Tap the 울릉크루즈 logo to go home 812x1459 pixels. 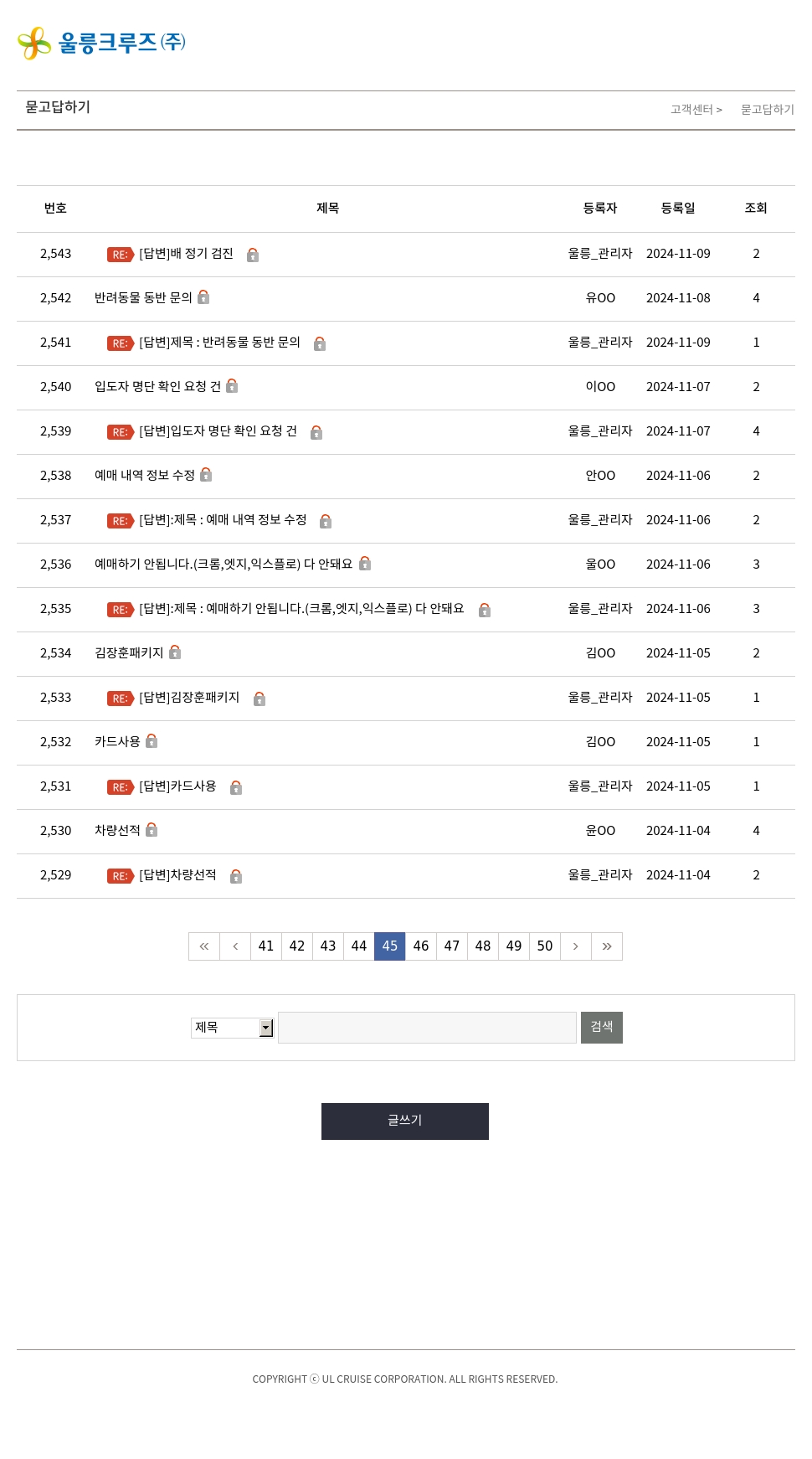101,43
